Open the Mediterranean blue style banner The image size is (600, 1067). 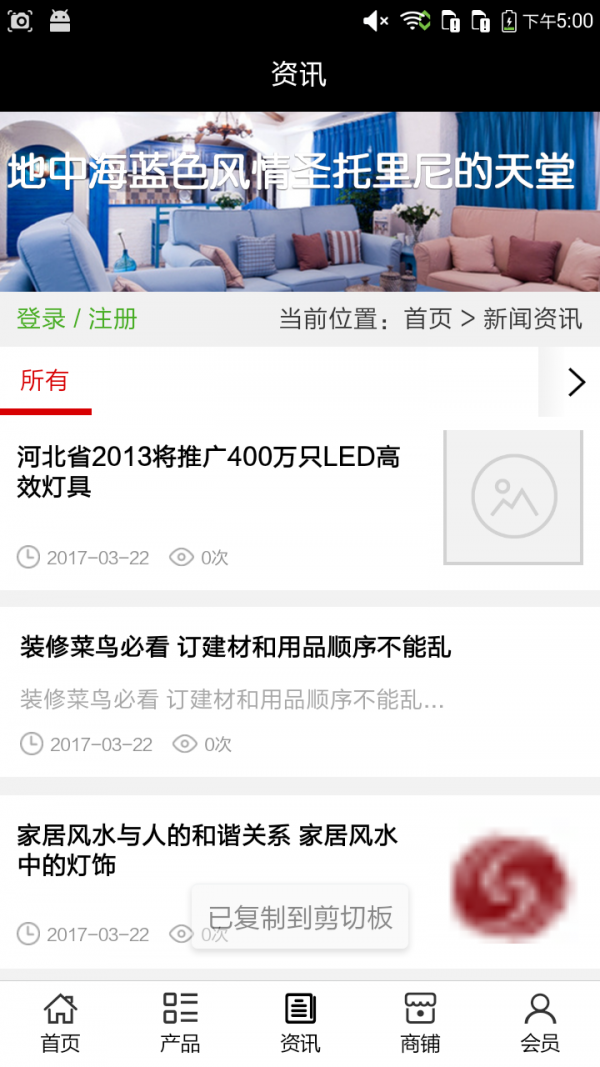300,200
